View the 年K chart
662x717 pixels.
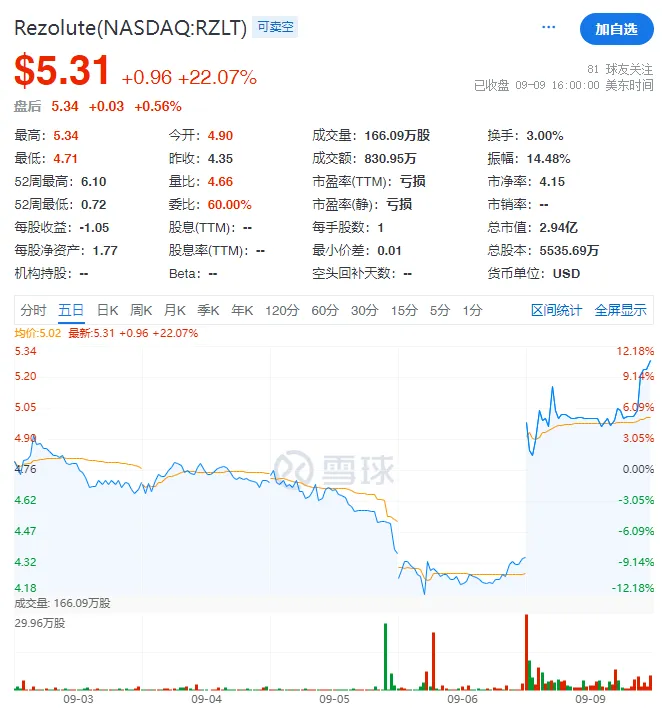[242, 310]
